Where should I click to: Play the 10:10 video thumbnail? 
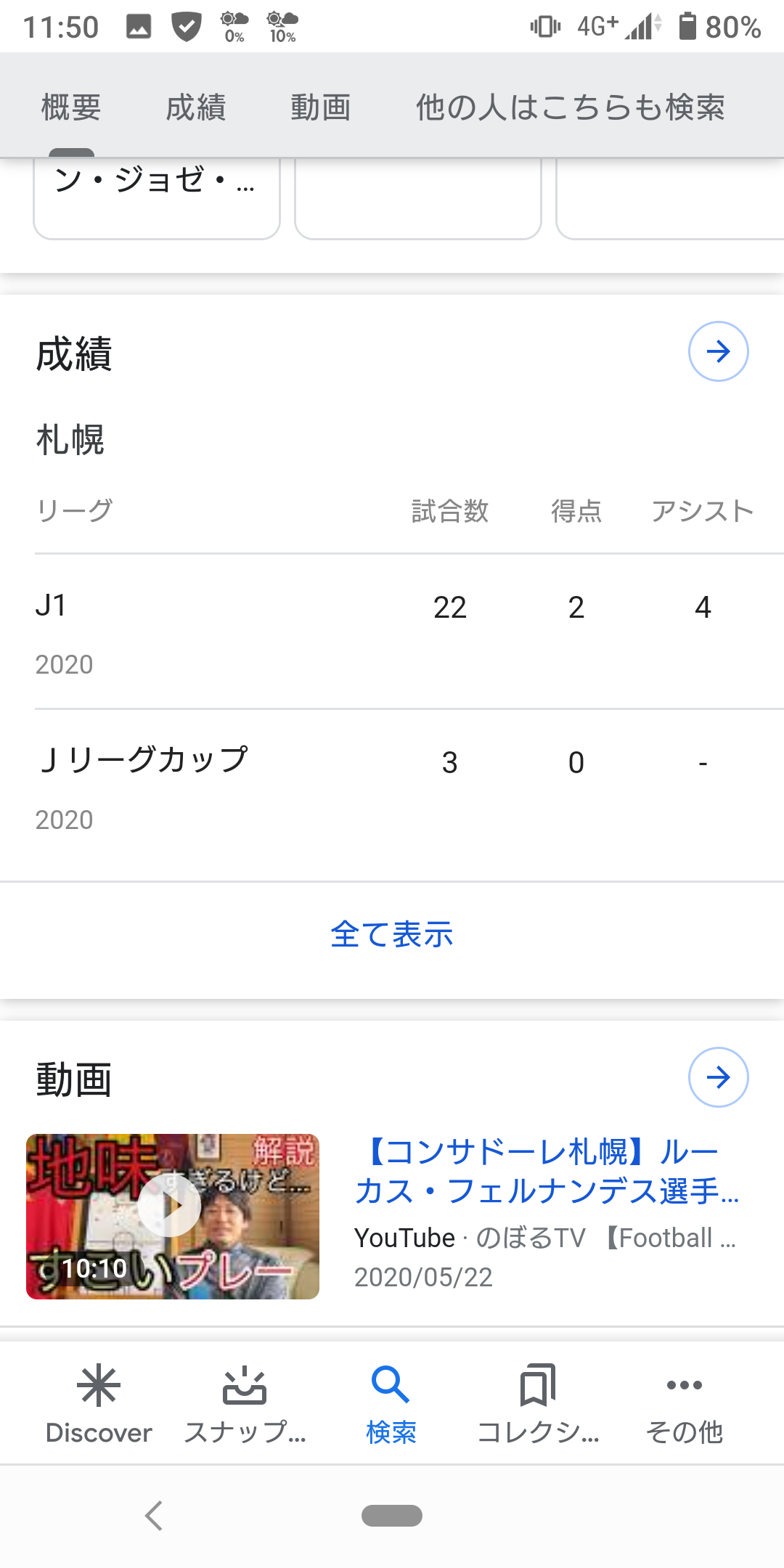pos(173,1216)
